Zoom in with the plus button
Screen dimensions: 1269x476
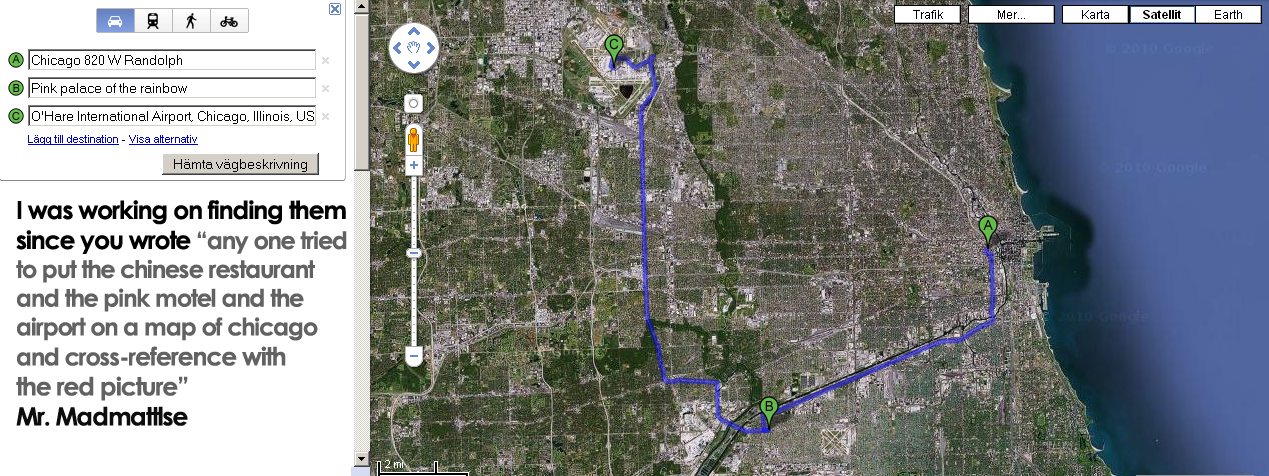point(413,163)
